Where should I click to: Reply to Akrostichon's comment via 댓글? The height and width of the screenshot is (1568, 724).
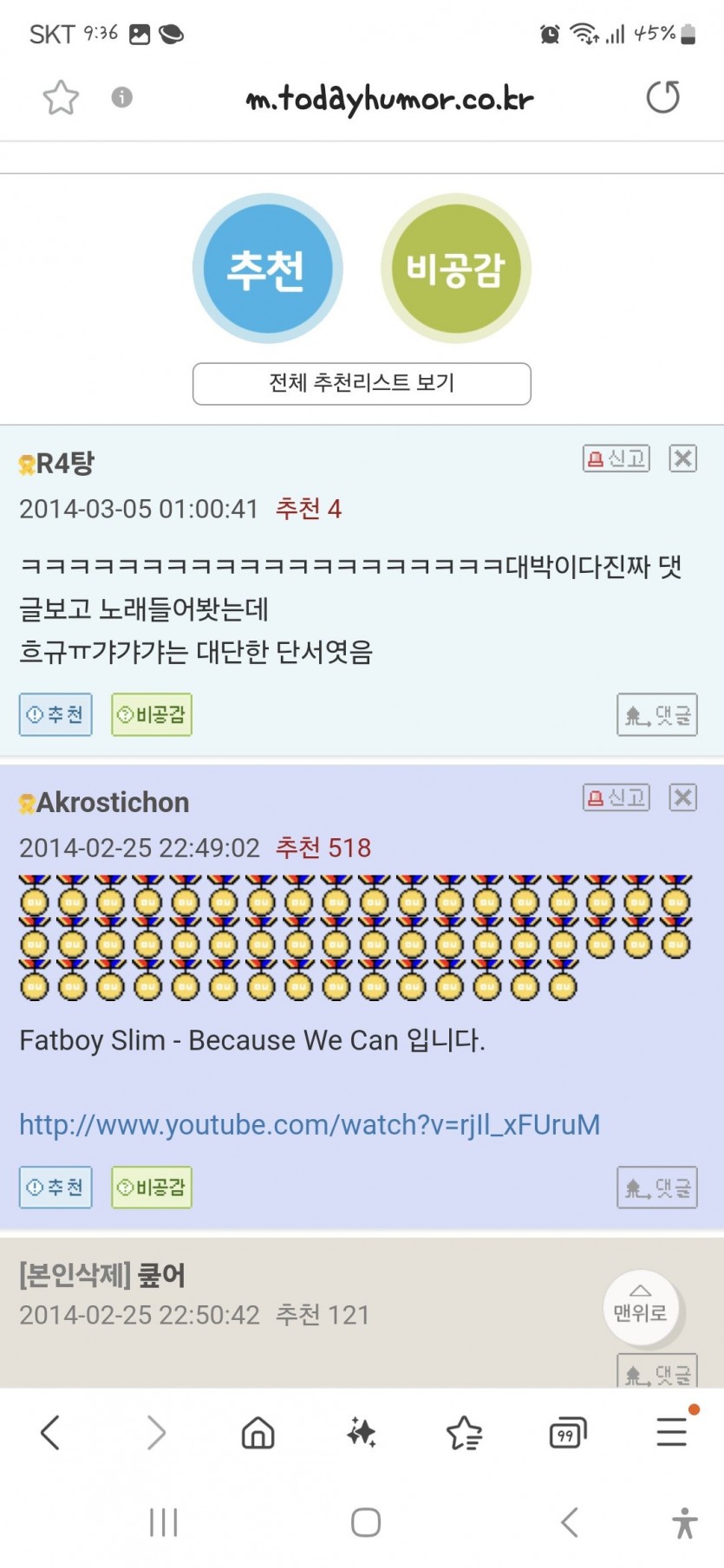point(656,1187)
